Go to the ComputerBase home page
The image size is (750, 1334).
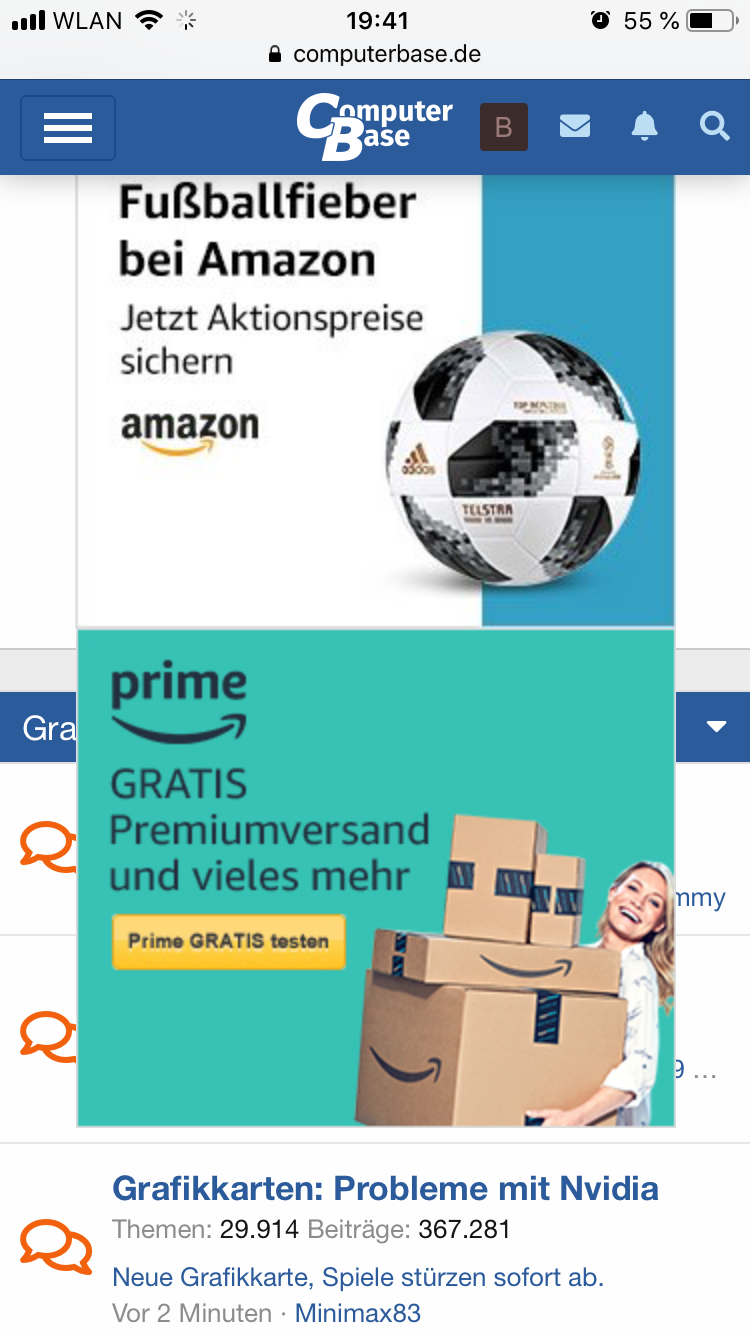point(374,127)
